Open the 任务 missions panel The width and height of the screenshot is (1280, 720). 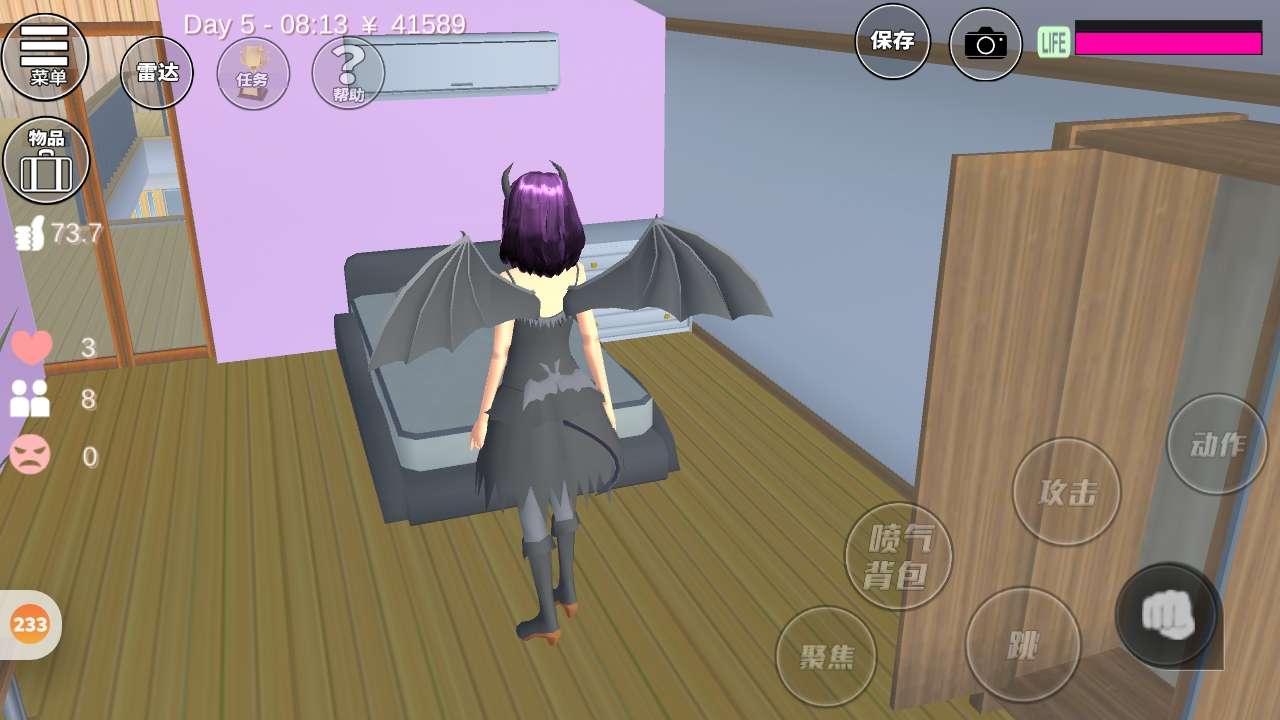pyautogui.click(x=253, y=73)
